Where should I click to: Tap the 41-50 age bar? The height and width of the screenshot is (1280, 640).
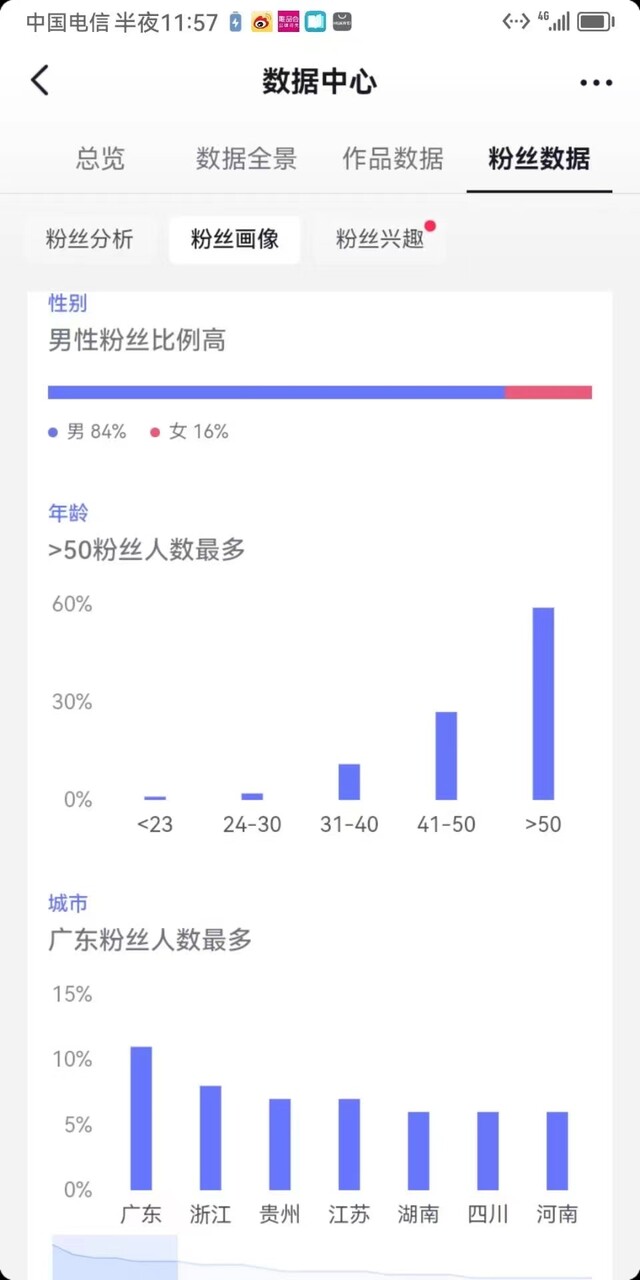tap(446, 756)
